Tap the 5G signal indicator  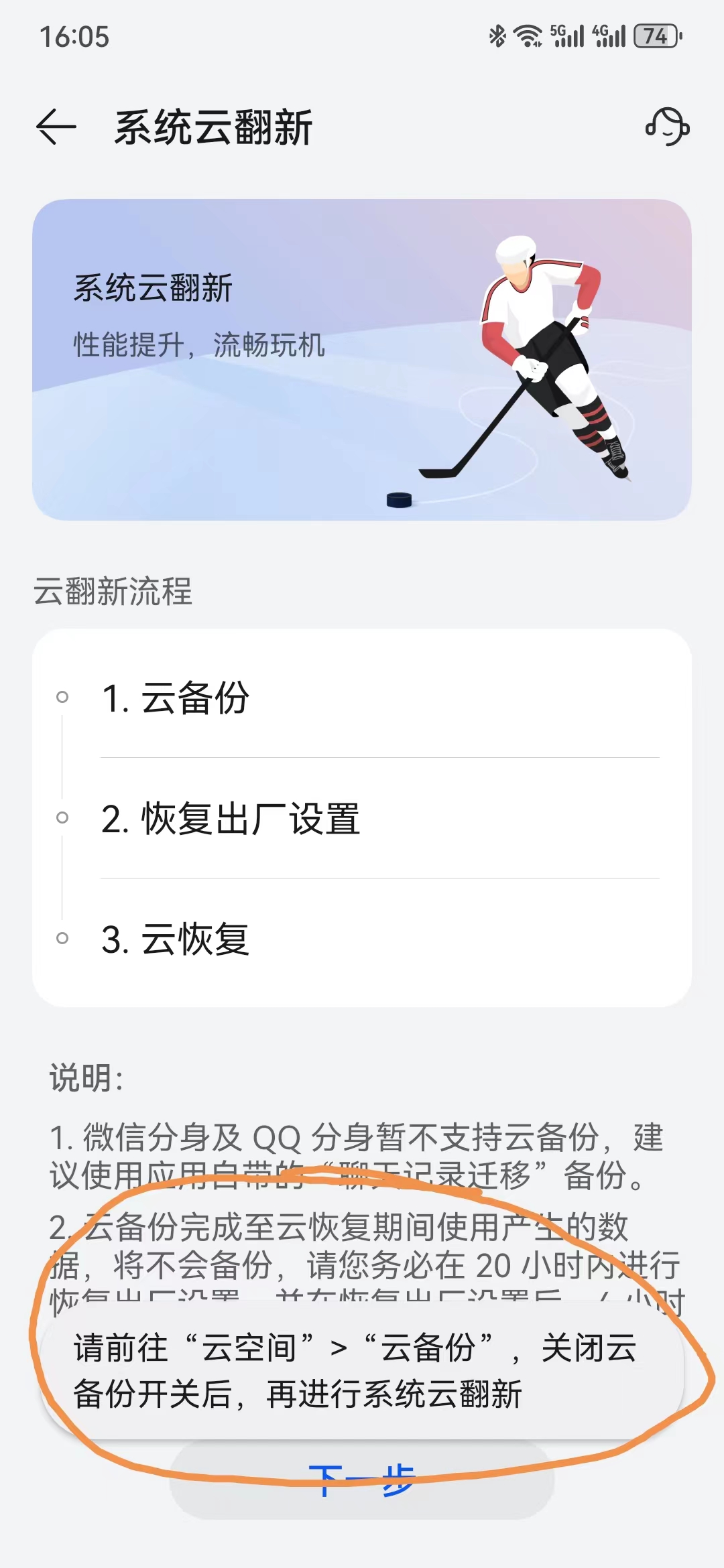tap(566, 37)
